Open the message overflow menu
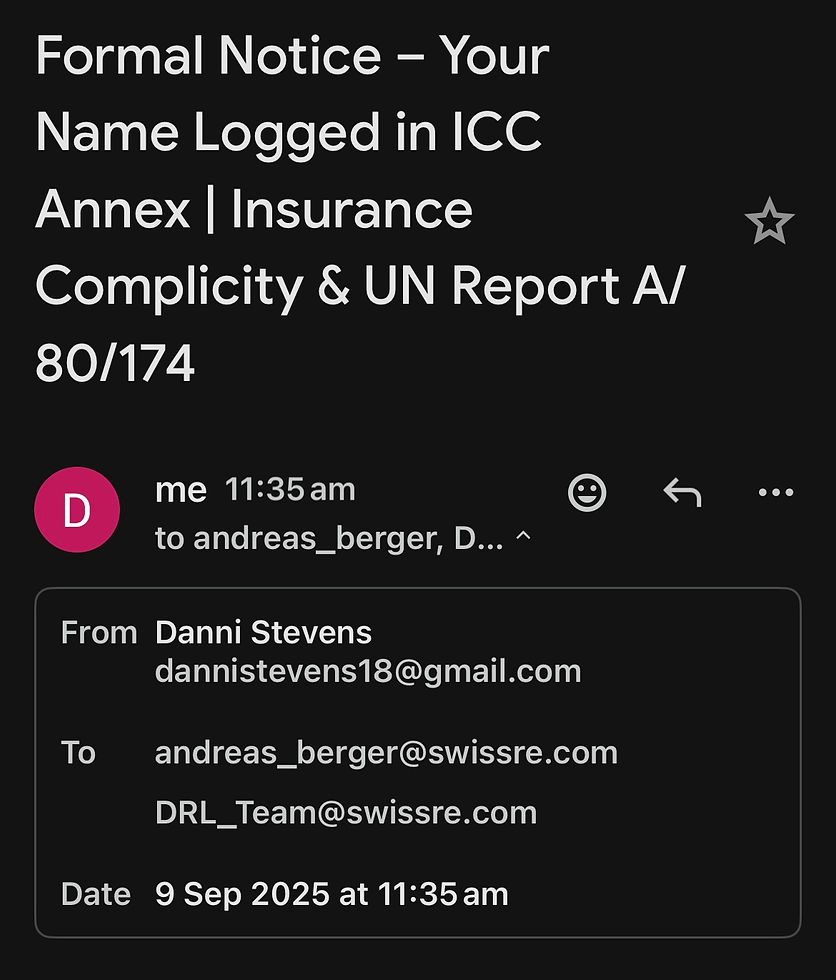Screen dimensions: 836x980 (x=776, y=492)
